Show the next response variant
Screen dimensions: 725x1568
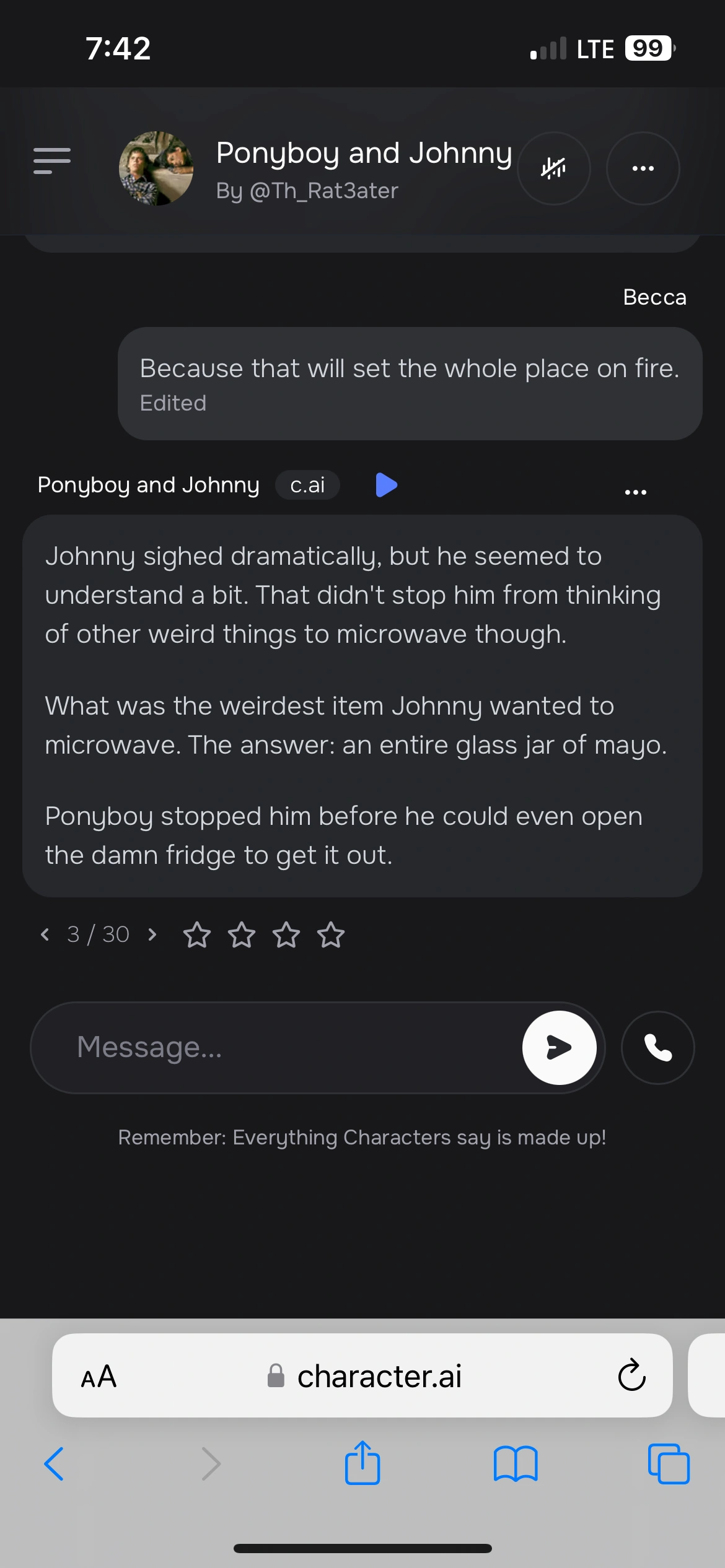click(152, 934)
